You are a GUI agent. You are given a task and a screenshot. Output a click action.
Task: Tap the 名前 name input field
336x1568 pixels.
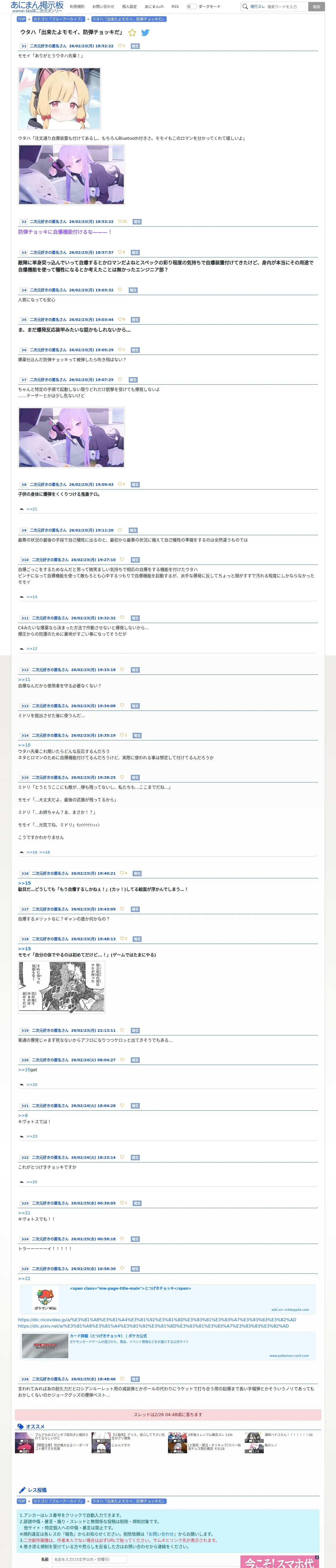pos(89,1559)
